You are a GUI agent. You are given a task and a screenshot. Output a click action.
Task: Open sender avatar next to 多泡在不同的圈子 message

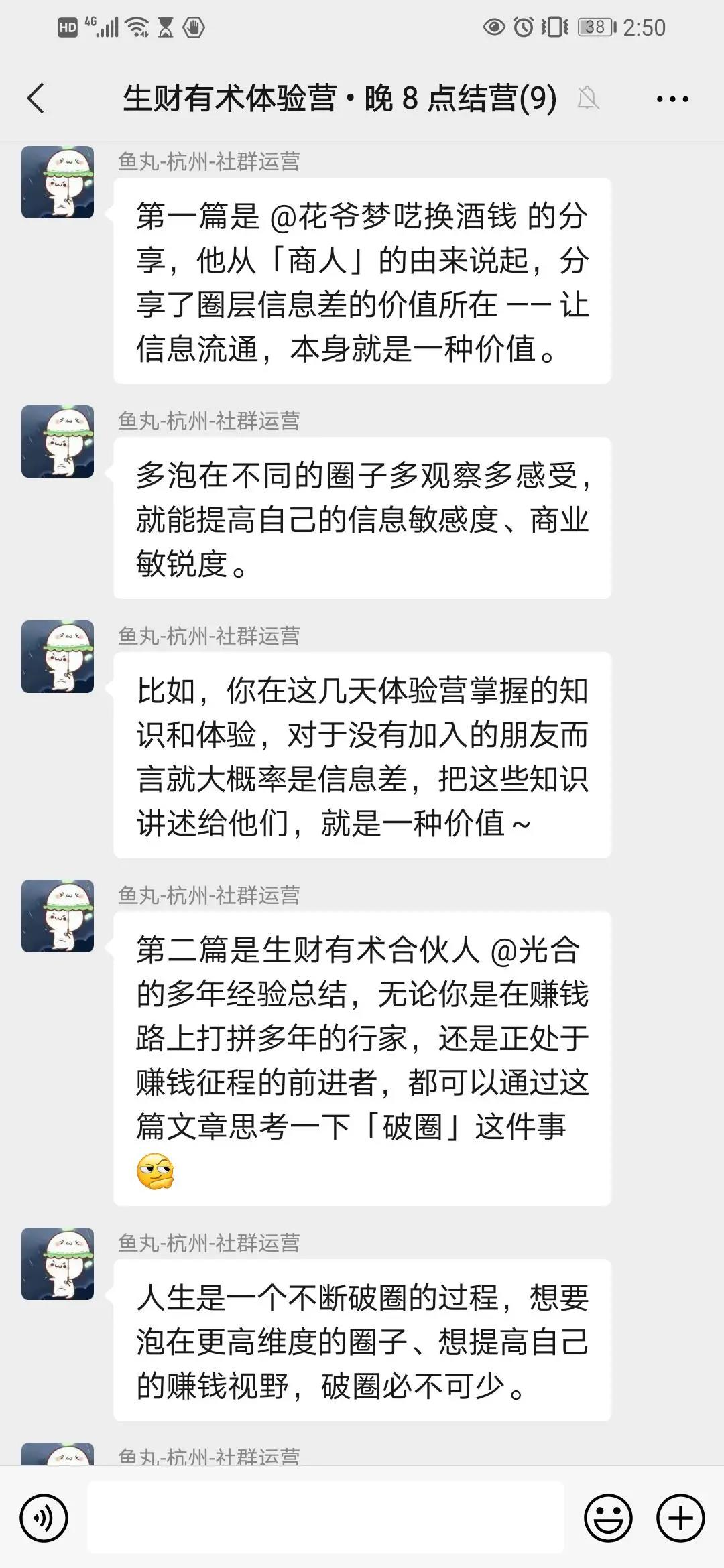[58, 442]
